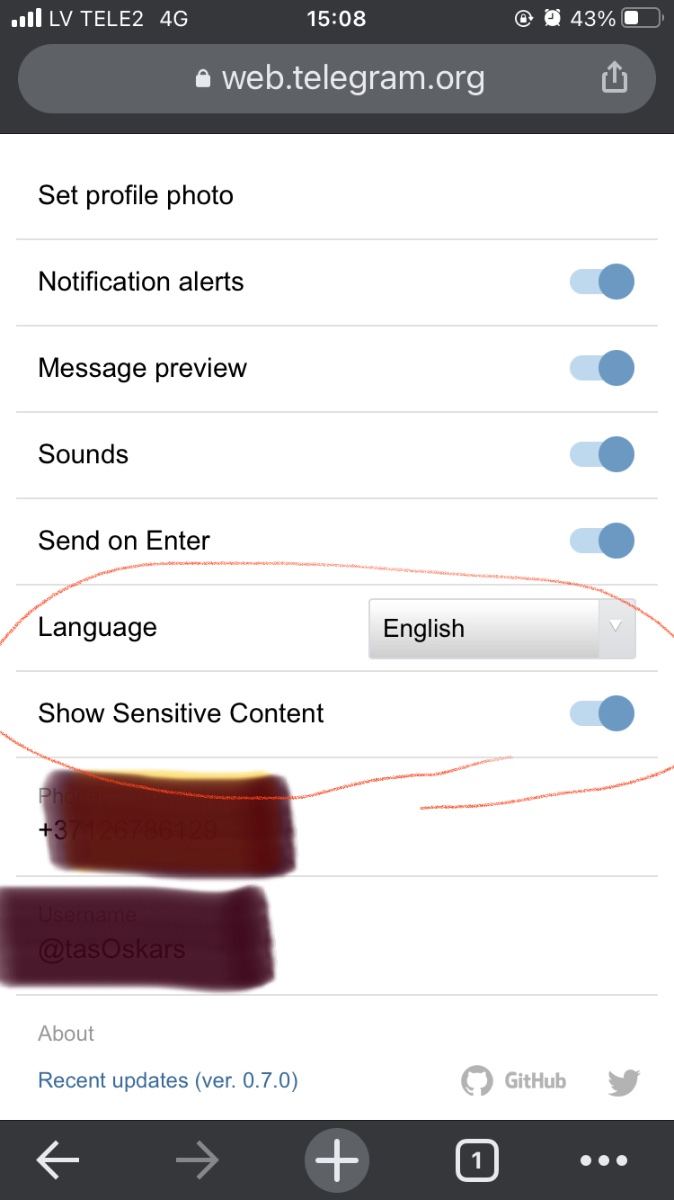Toggle the Sounds switch
The width and height of the screenshot is (674, 1200).
[x=603, y=454]
